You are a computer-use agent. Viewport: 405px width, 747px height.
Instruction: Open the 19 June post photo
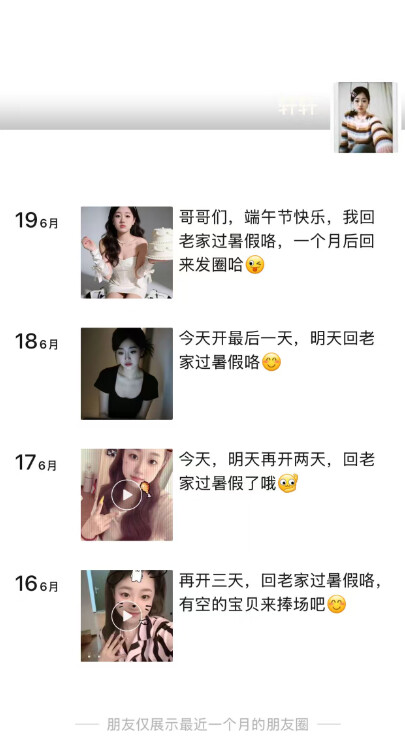[127, 252]
